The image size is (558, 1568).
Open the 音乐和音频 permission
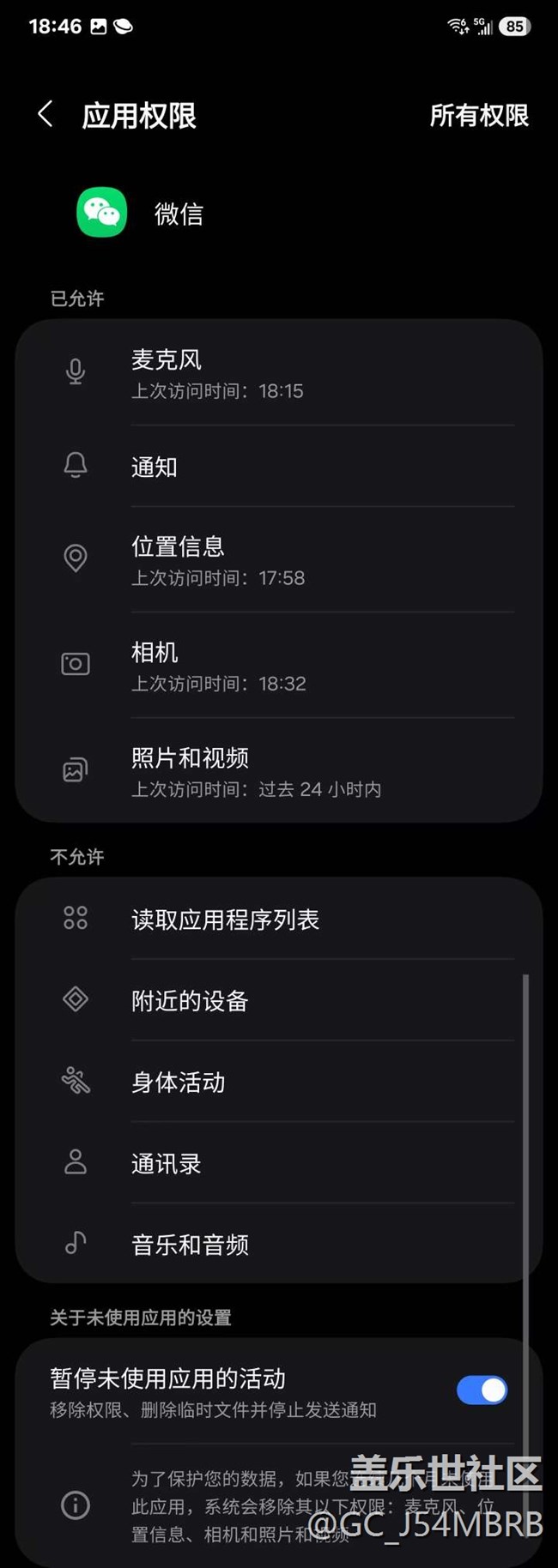(x=278, y=1244)
